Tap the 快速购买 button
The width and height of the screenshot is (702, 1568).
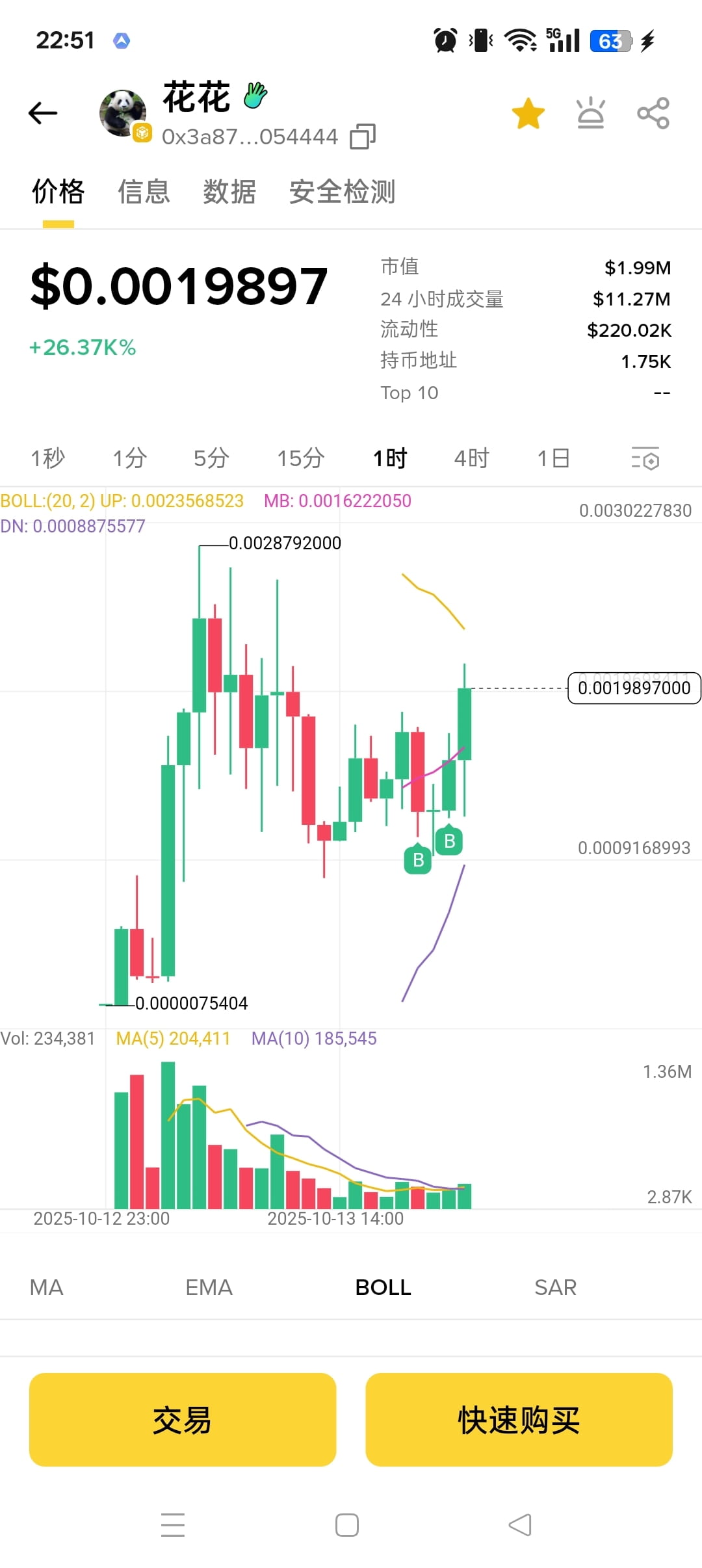(x=519, y=1420)
